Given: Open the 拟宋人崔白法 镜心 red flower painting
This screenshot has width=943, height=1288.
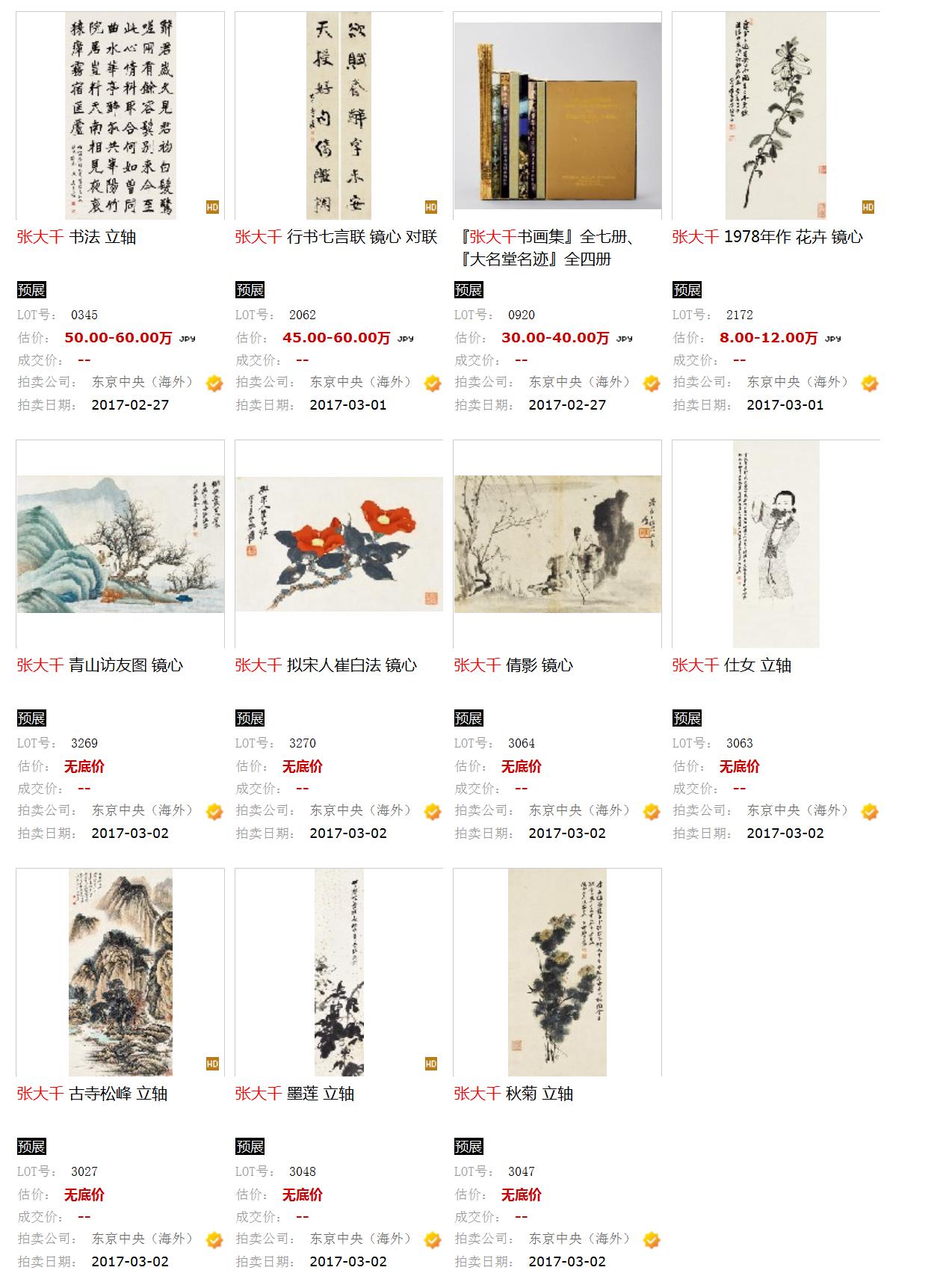Looking at the screenshot, I should tap(338, 544).
